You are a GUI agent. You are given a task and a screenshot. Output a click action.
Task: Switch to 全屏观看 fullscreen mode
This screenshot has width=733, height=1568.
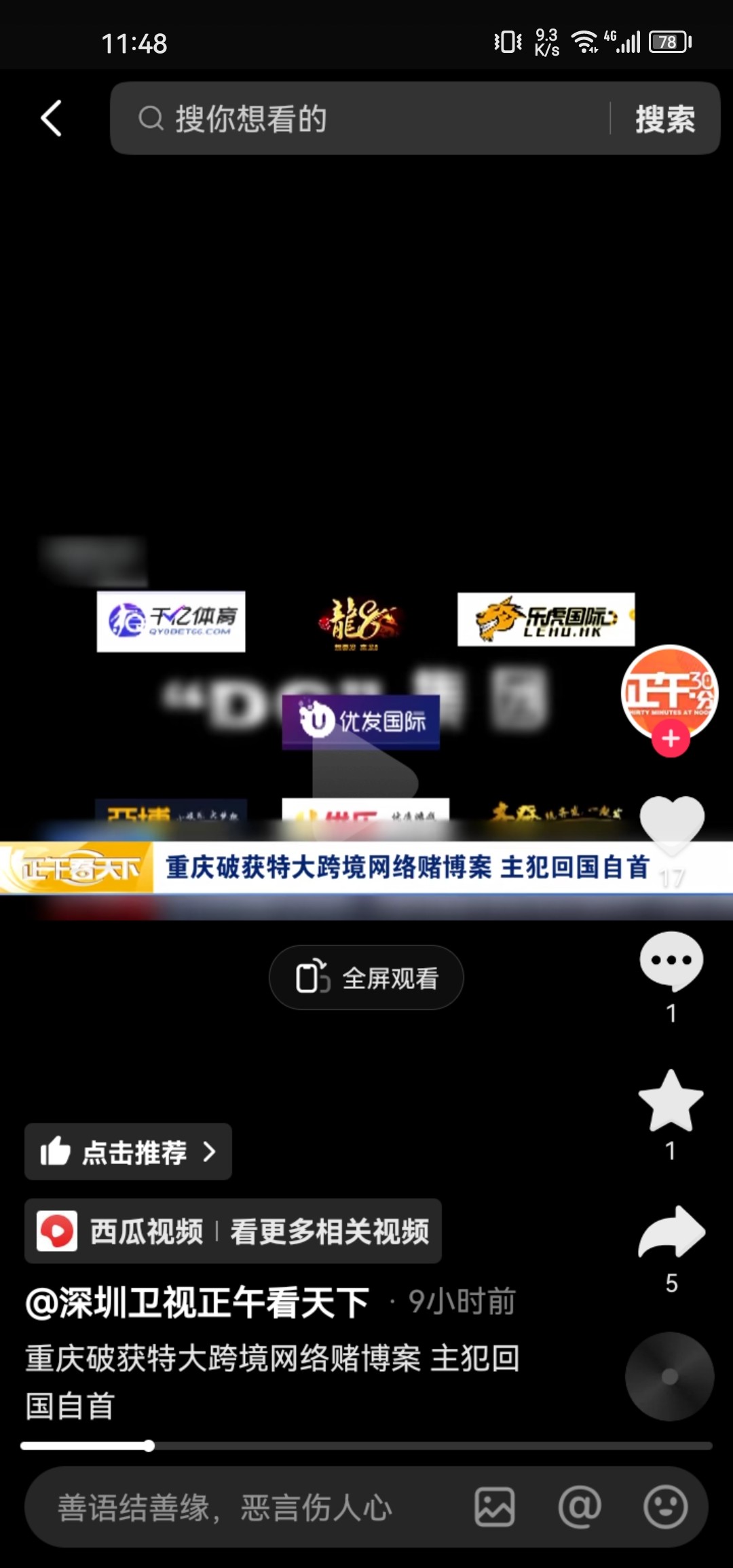(x=366, y=977)
